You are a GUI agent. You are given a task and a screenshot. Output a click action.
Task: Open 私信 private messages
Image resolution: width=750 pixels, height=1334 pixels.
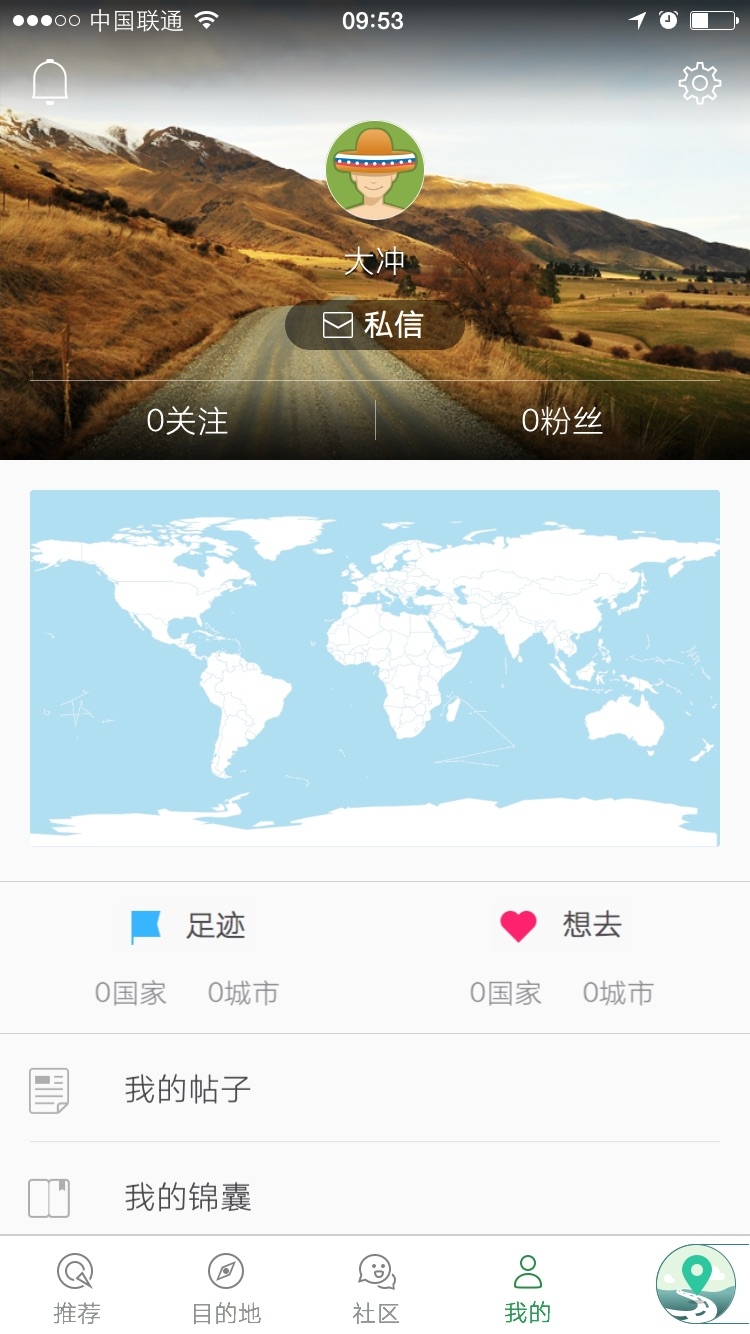(375, 325)
